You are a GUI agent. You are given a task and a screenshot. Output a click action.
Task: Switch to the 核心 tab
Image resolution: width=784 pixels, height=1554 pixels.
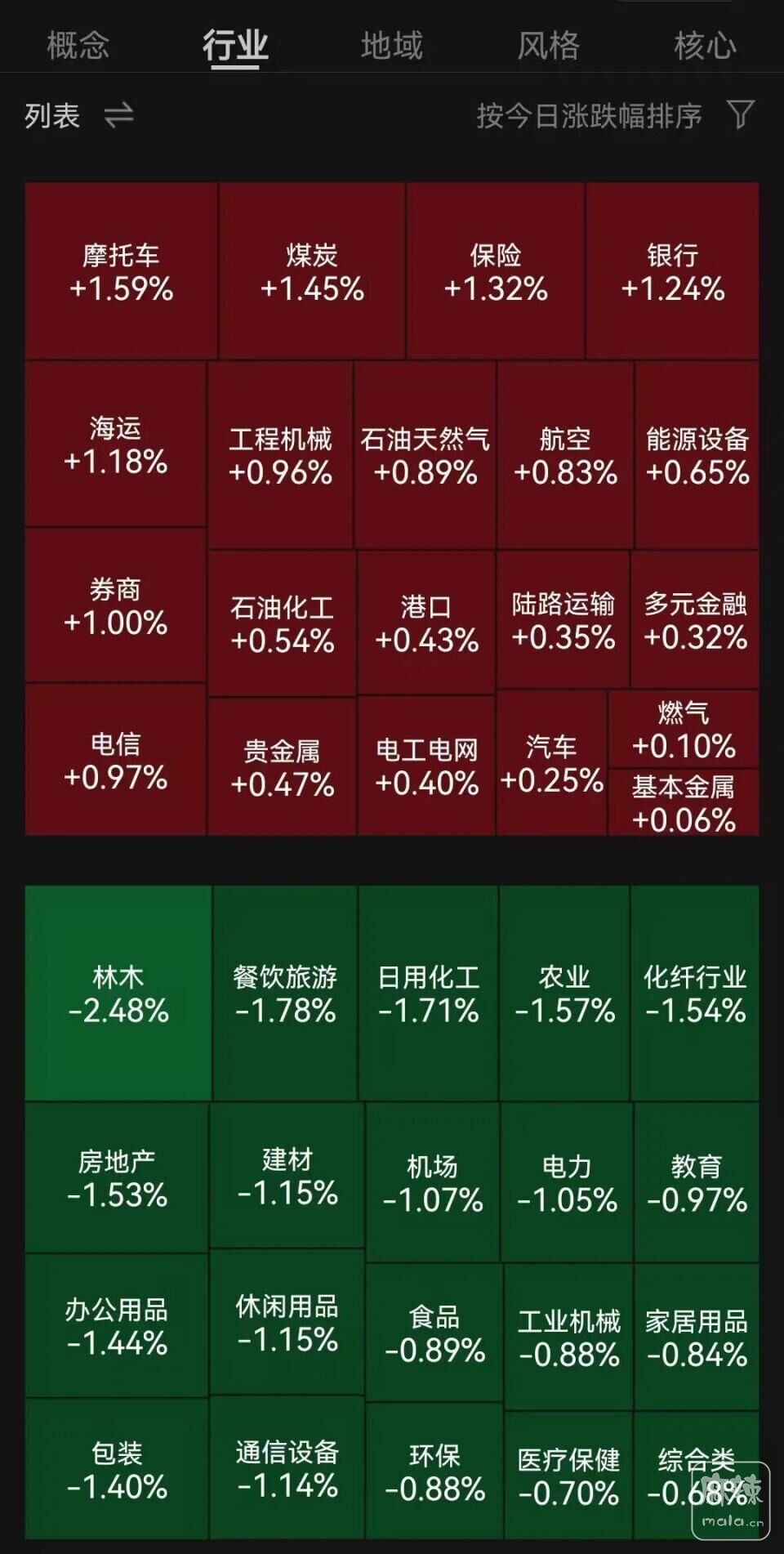click(705, 45)
